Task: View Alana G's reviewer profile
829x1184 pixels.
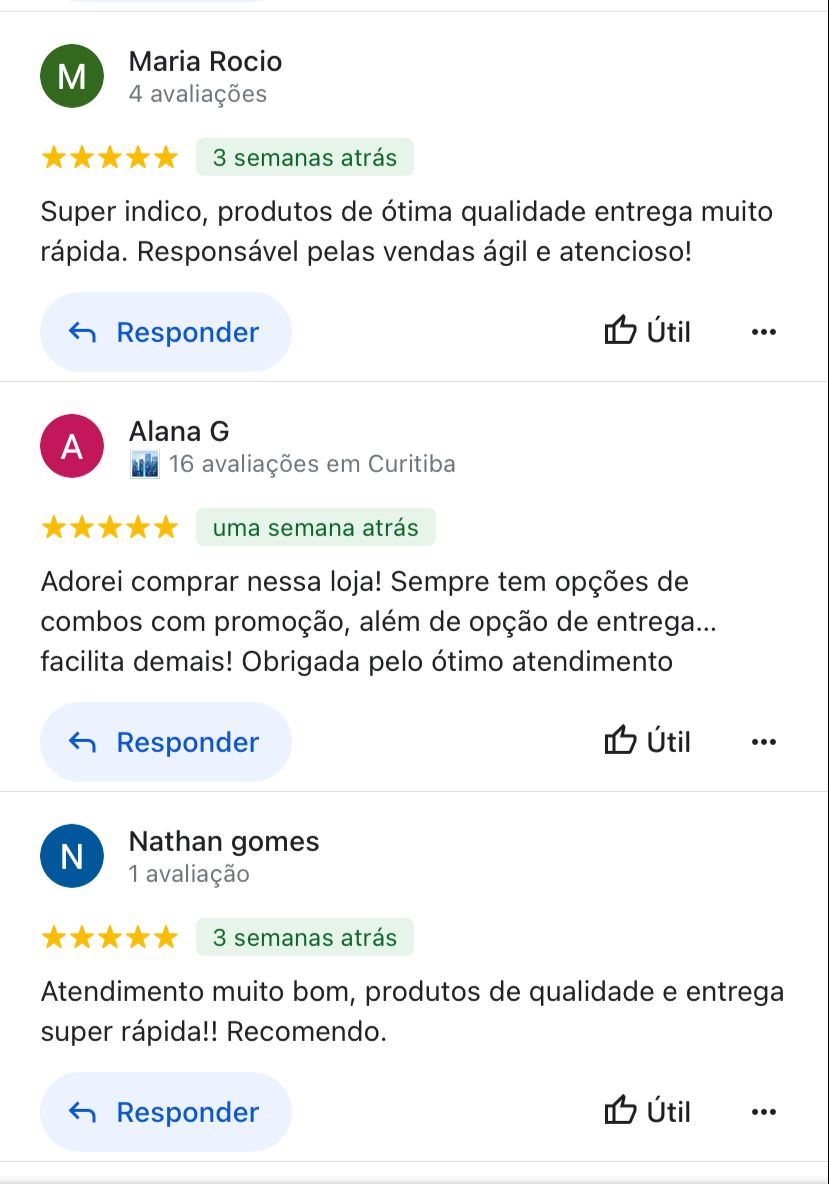Action: [x=178, y=432]
